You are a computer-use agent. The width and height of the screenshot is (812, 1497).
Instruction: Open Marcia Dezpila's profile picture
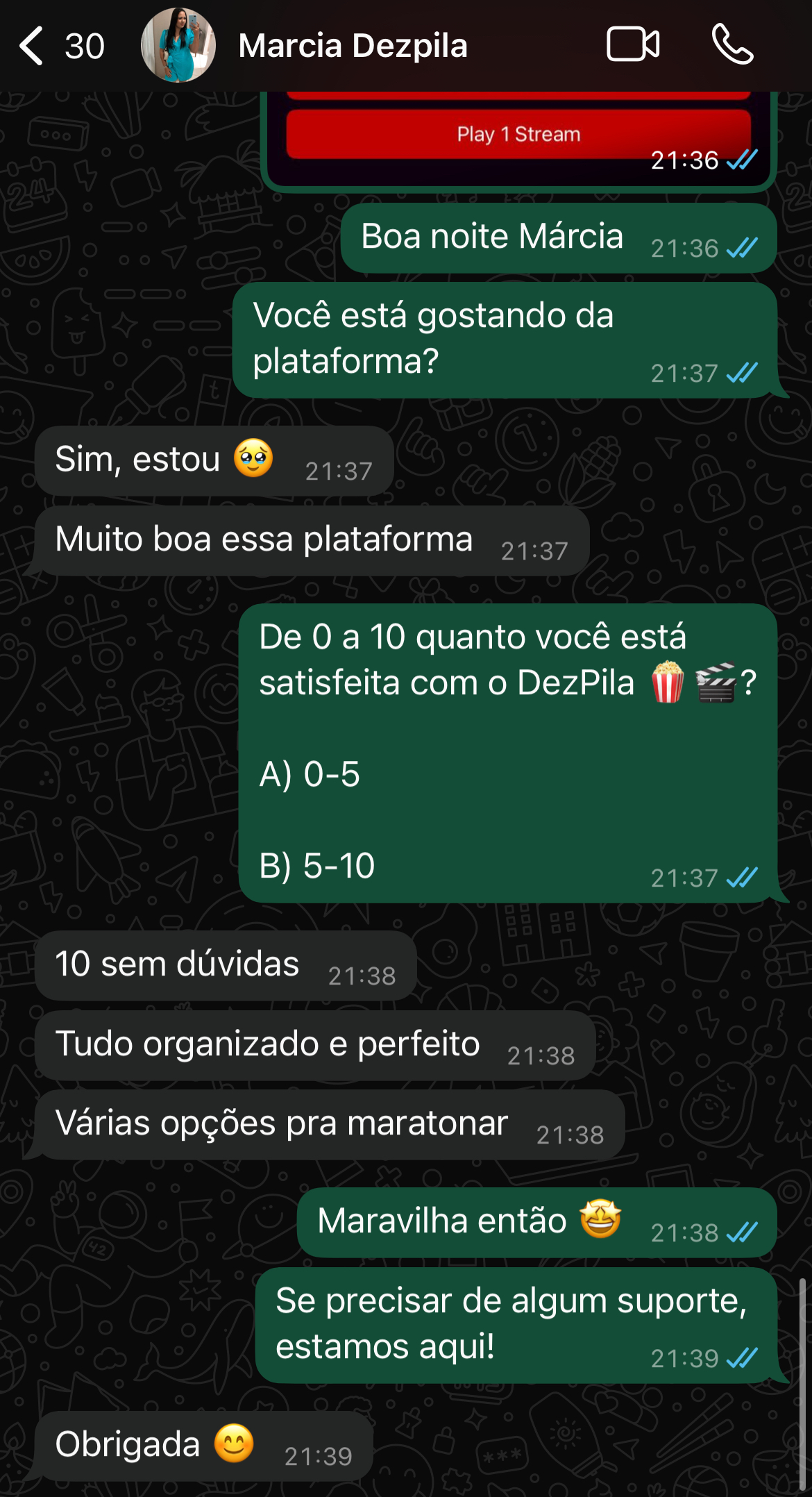[x=178, y=46]
